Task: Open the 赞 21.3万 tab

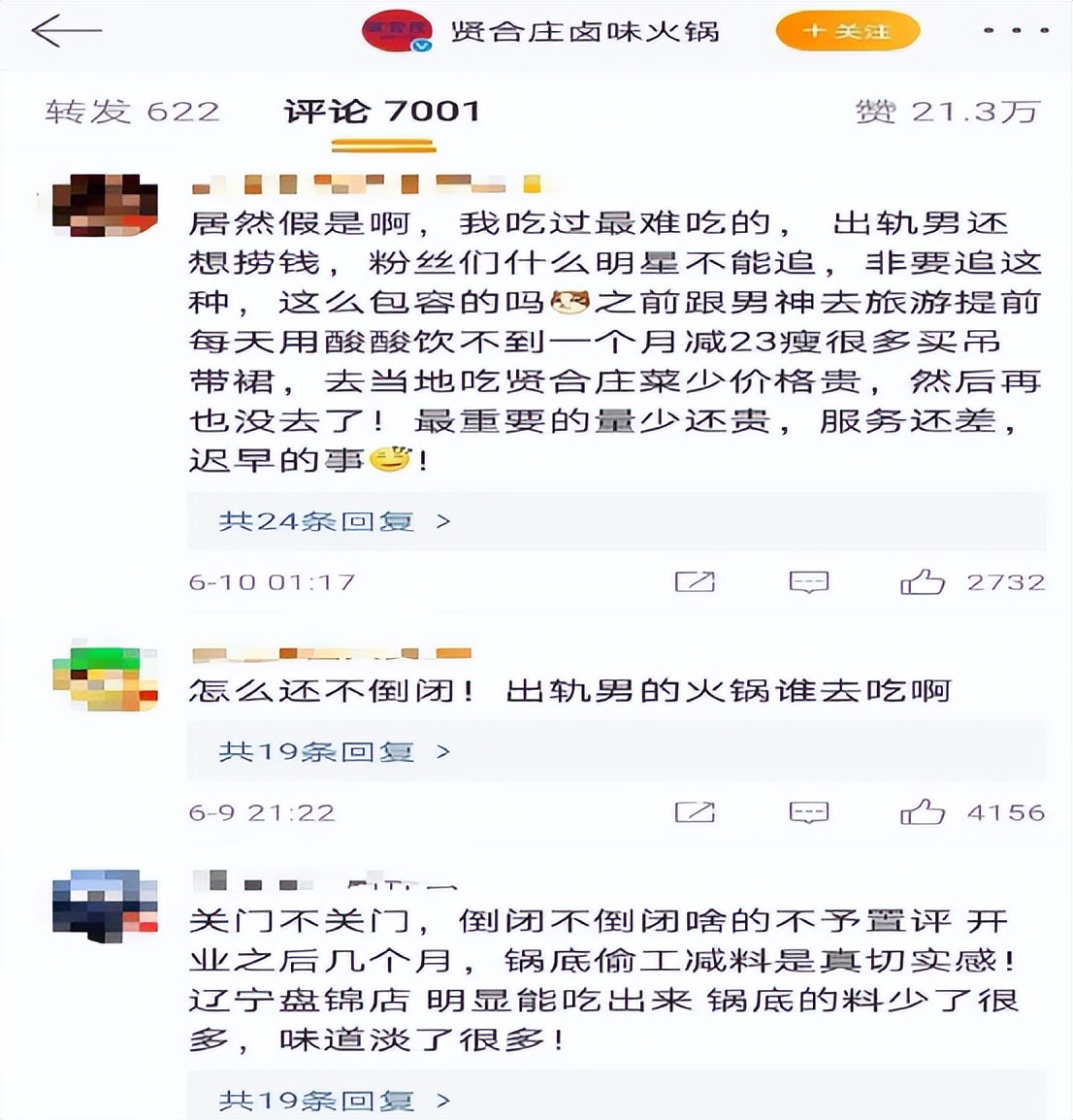Action: tap(951, 111)
